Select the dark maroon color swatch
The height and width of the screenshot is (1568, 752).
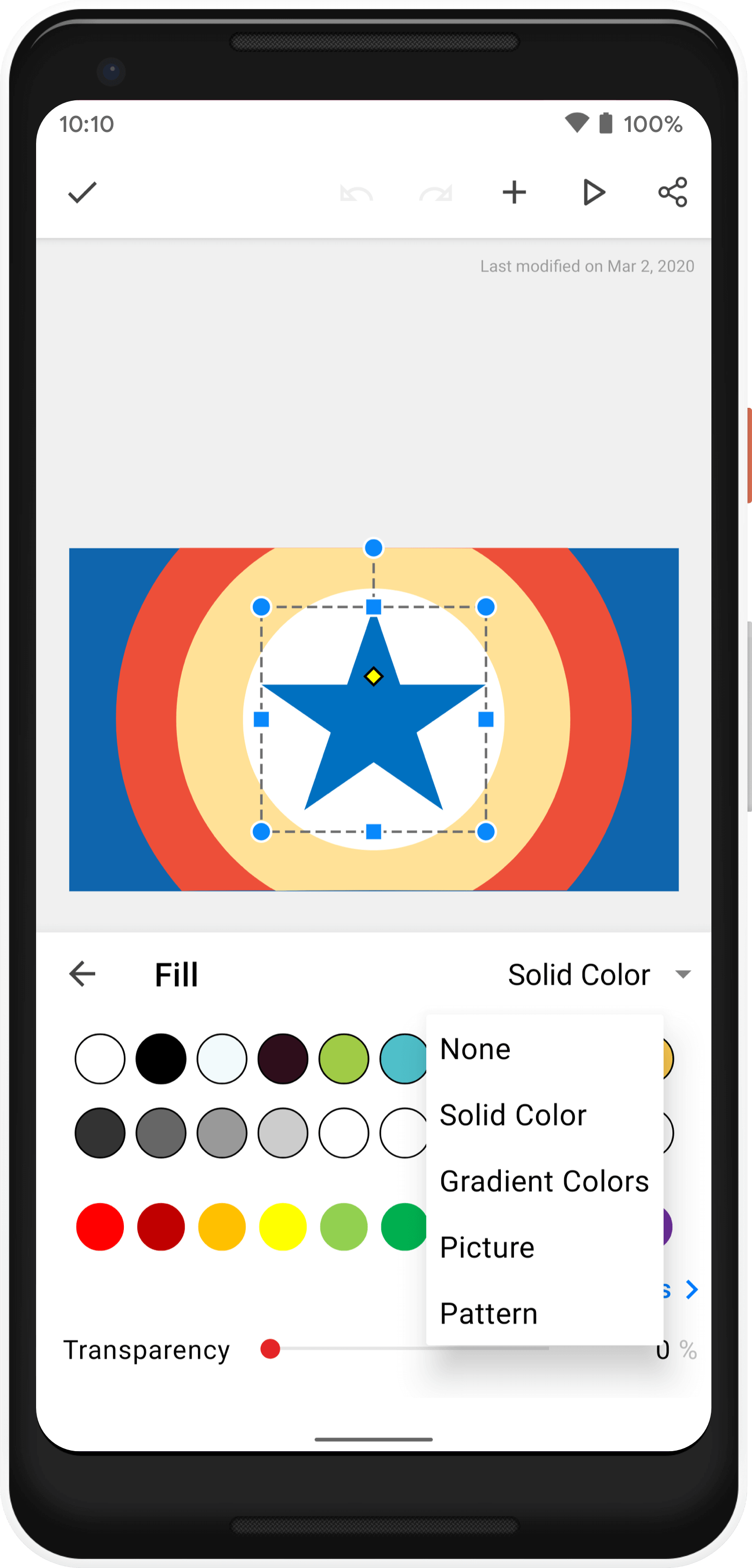(283, 1059)
